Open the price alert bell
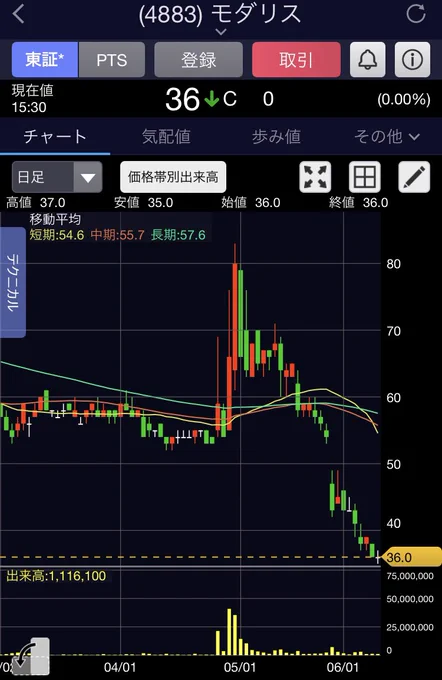 [x=367, y=60]
